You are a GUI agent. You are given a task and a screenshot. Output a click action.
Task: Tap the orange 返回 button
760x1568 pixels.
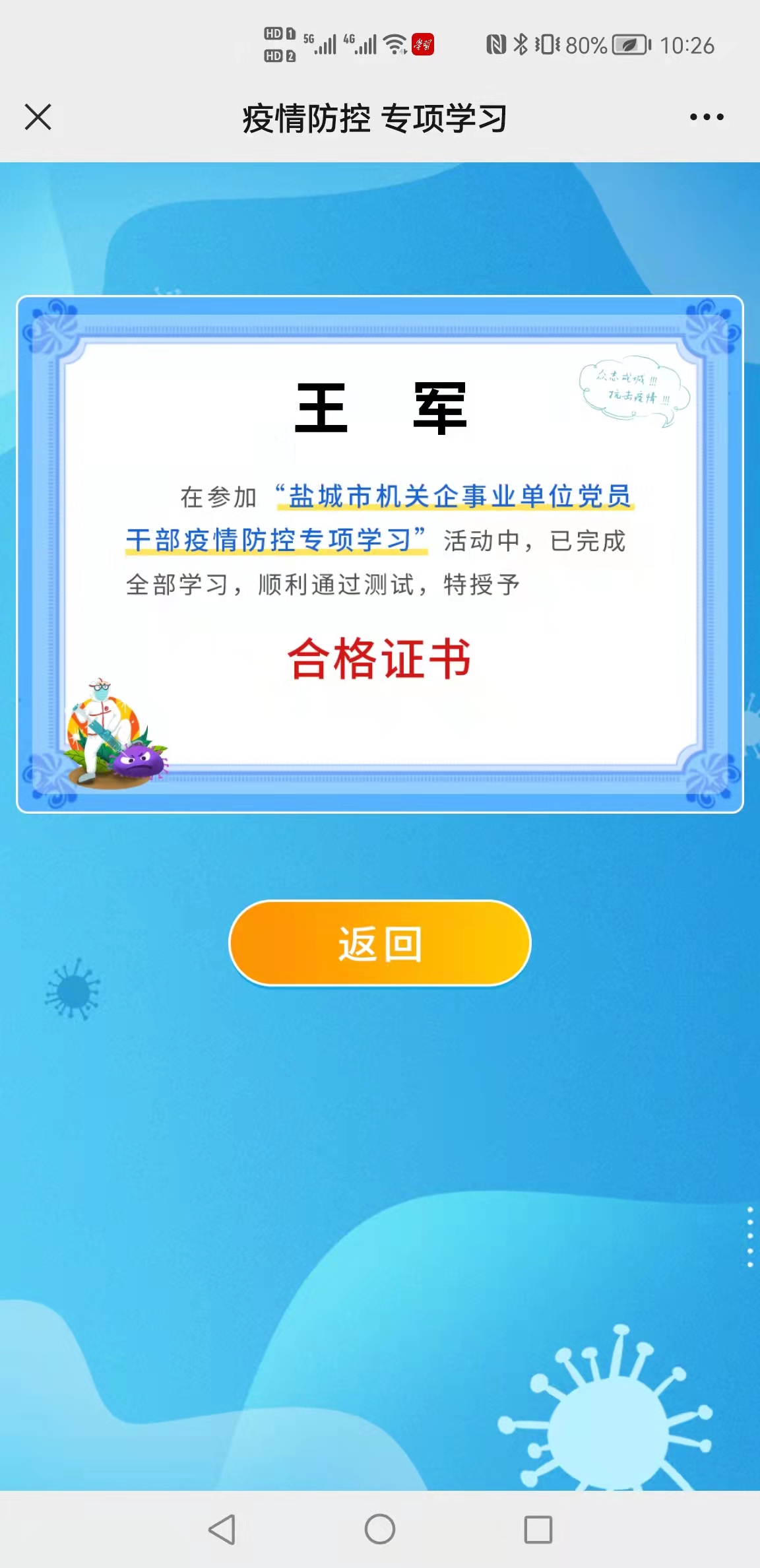[380, 943]
